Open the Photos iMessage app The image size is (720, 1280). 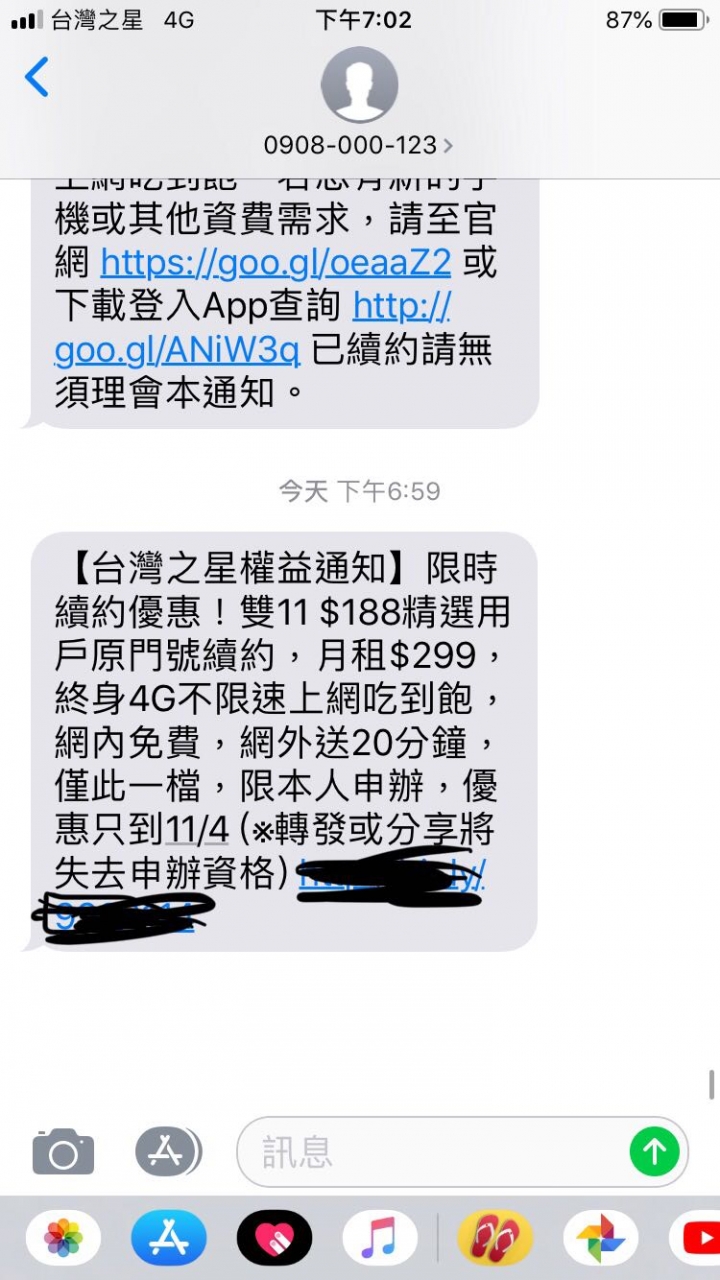pos(63,1238)
